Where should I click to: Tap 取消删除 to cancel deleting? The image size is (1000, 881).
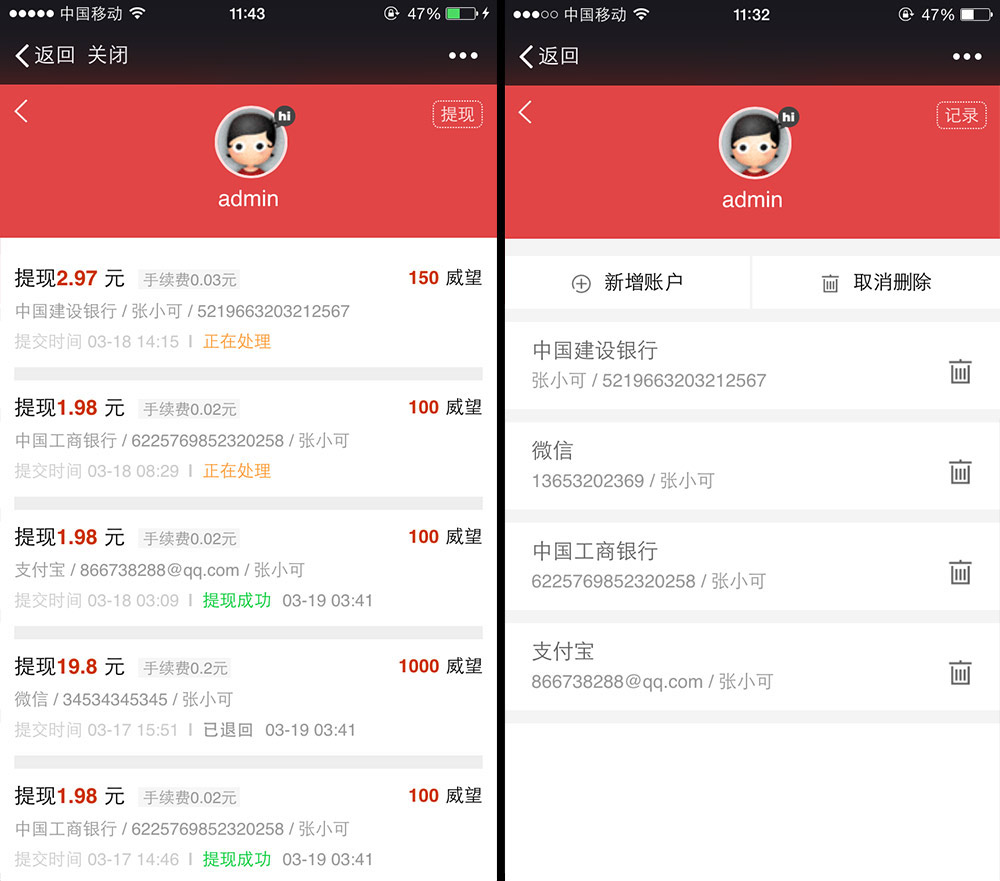pyautogui.click(x=876, y=283)
